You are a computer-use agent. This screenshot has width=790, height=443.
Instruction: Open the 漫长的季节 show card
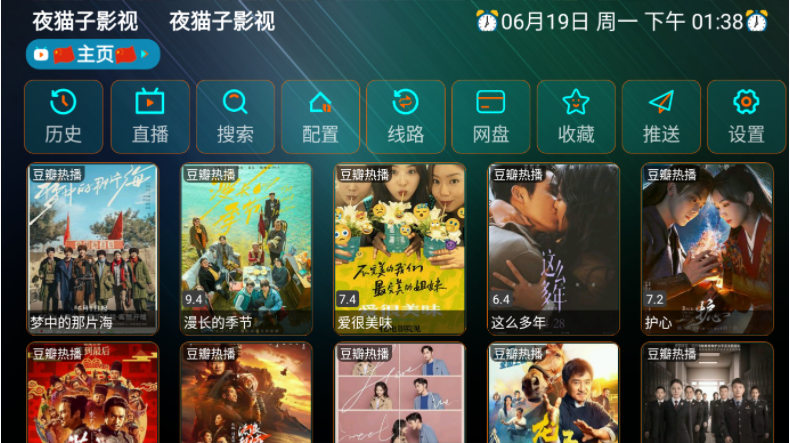click(246, 248)
